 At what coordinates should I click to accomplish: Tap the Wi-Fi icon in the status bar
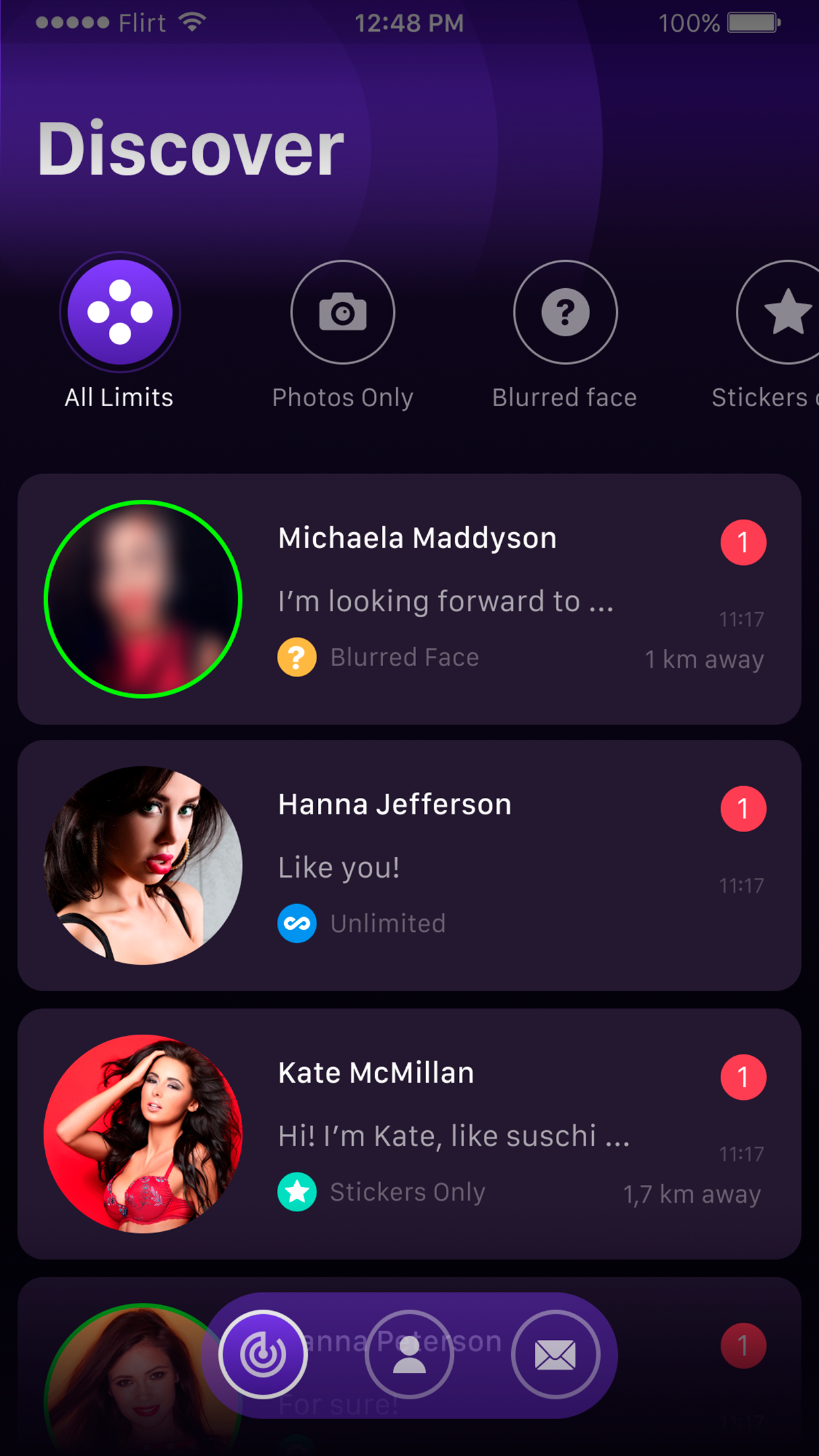[191, 21]
